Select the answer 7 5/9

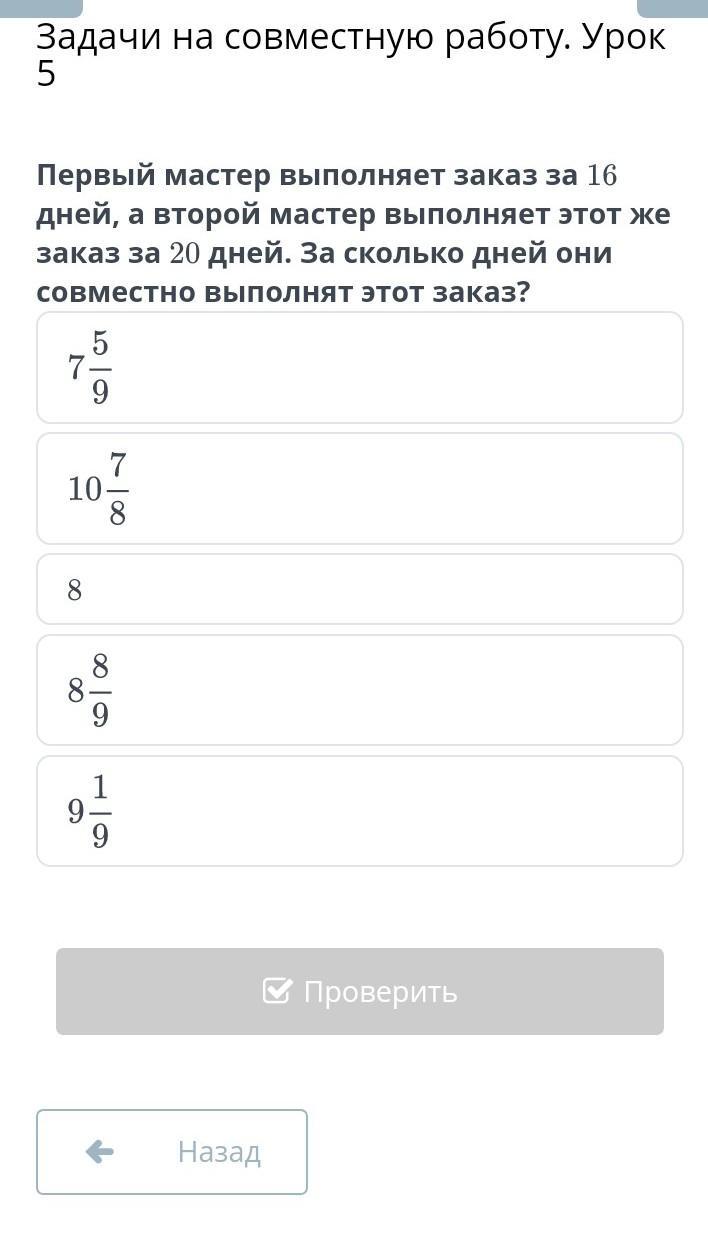click(x=360, y=367)
